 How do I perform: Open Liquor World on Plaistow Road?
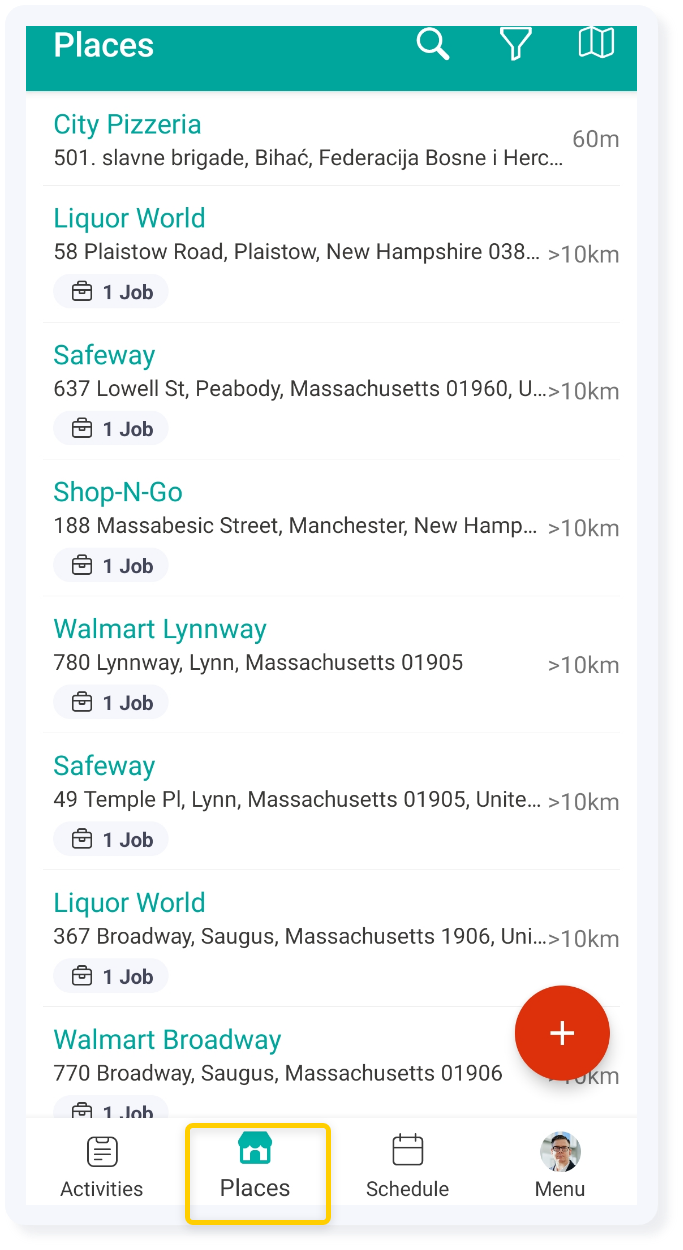point(331,254)
